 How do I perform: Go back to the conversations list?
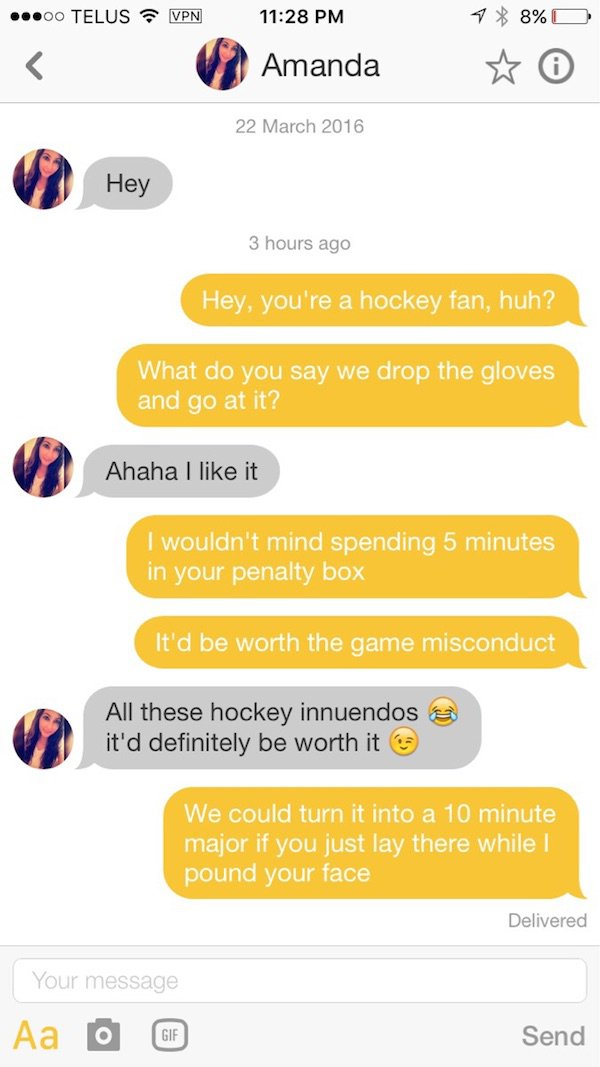tap(34, 67)
